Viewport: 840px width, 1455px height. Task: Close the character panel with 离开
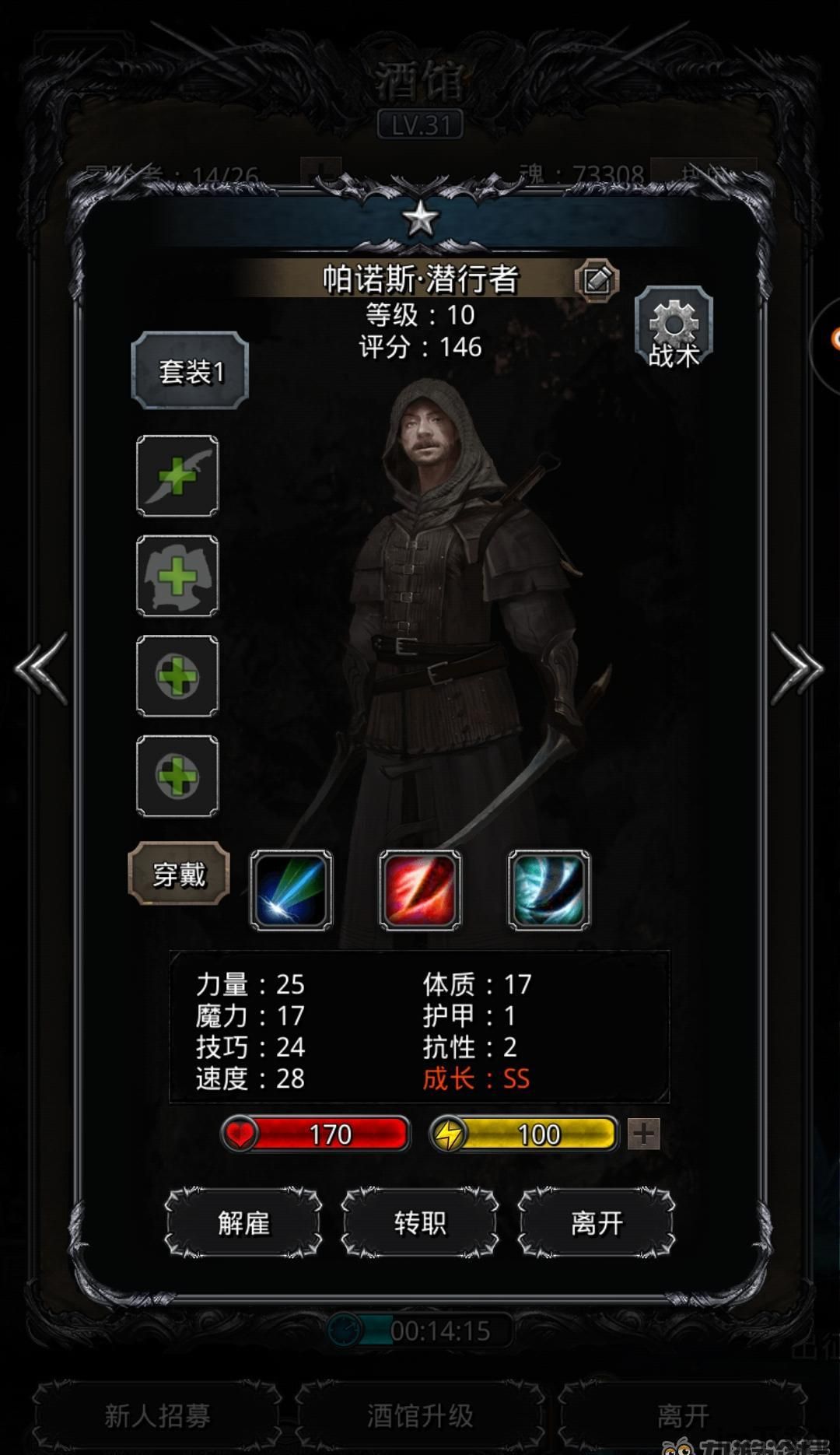pos(597,1223)
